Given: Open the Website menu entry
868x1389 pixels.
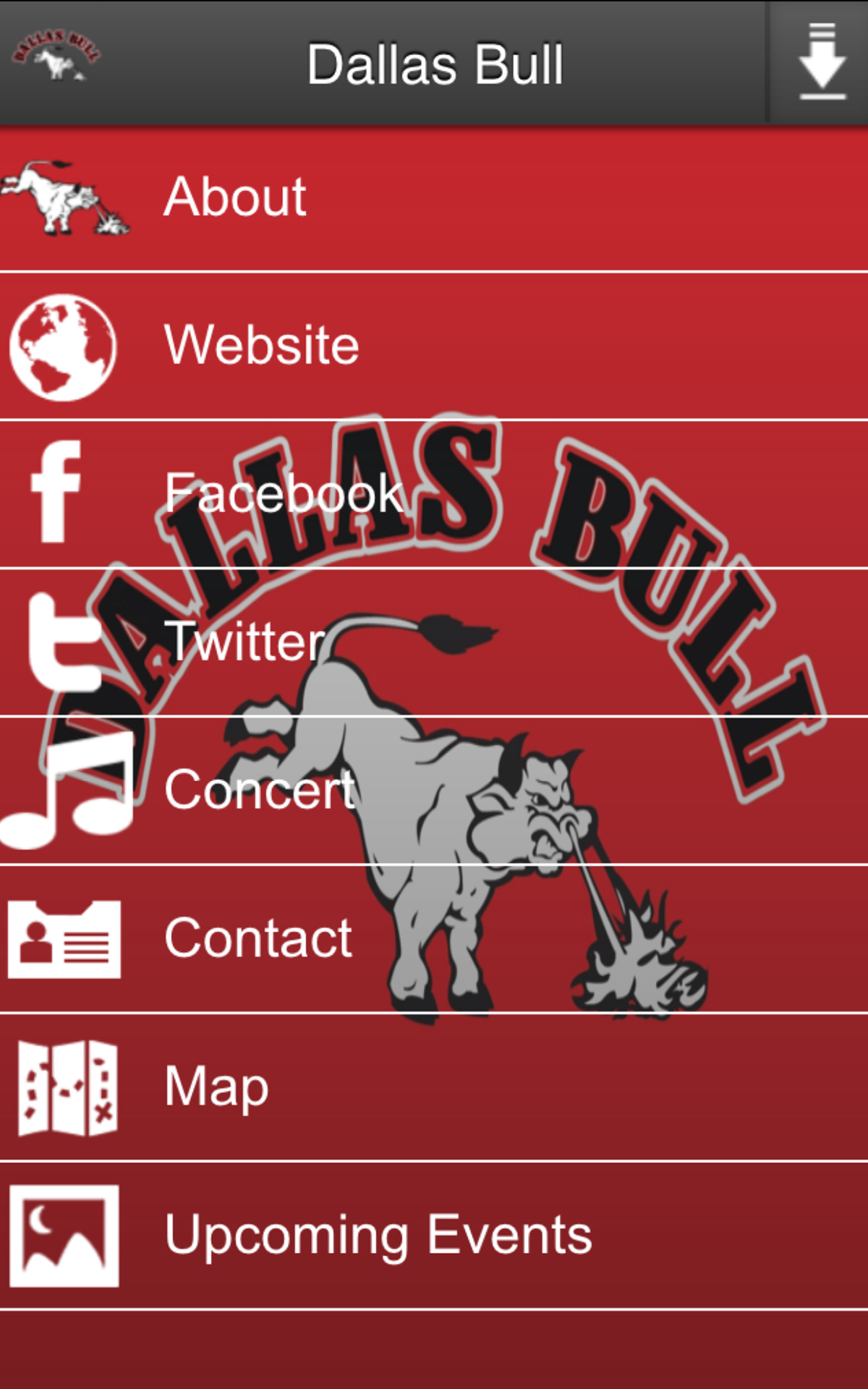Looking at the screenshot, I should [x=263, y=346].
